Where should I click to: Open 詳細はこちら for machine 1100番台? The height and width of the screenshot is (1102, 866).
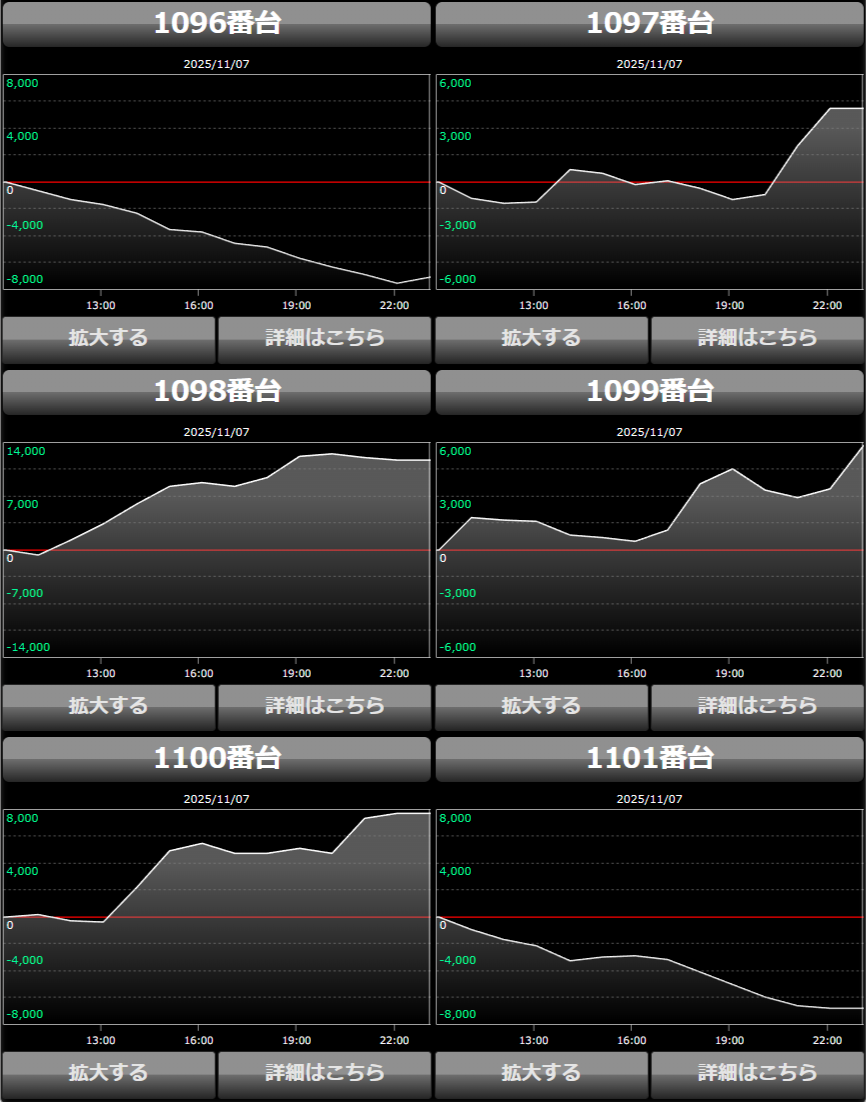(x=324, y=1074)
